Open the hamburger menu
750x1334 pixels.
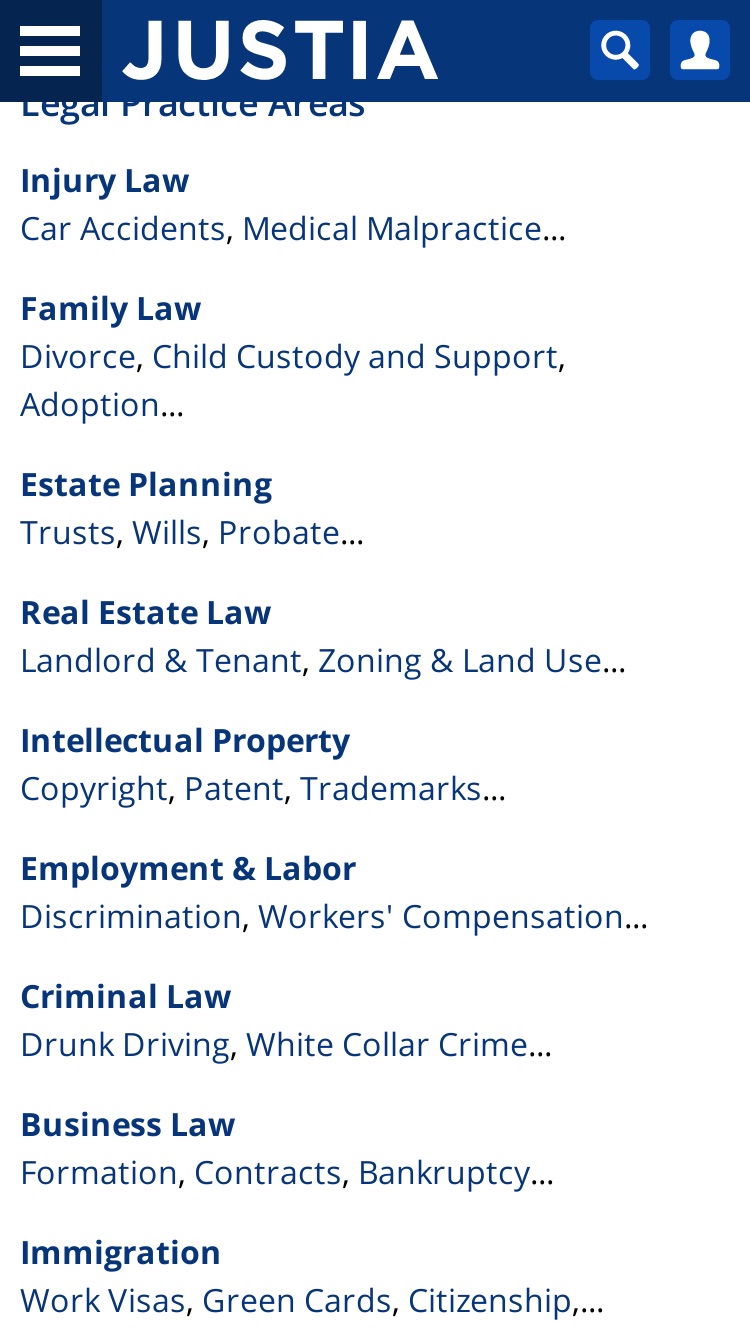[x=50, y=50]
